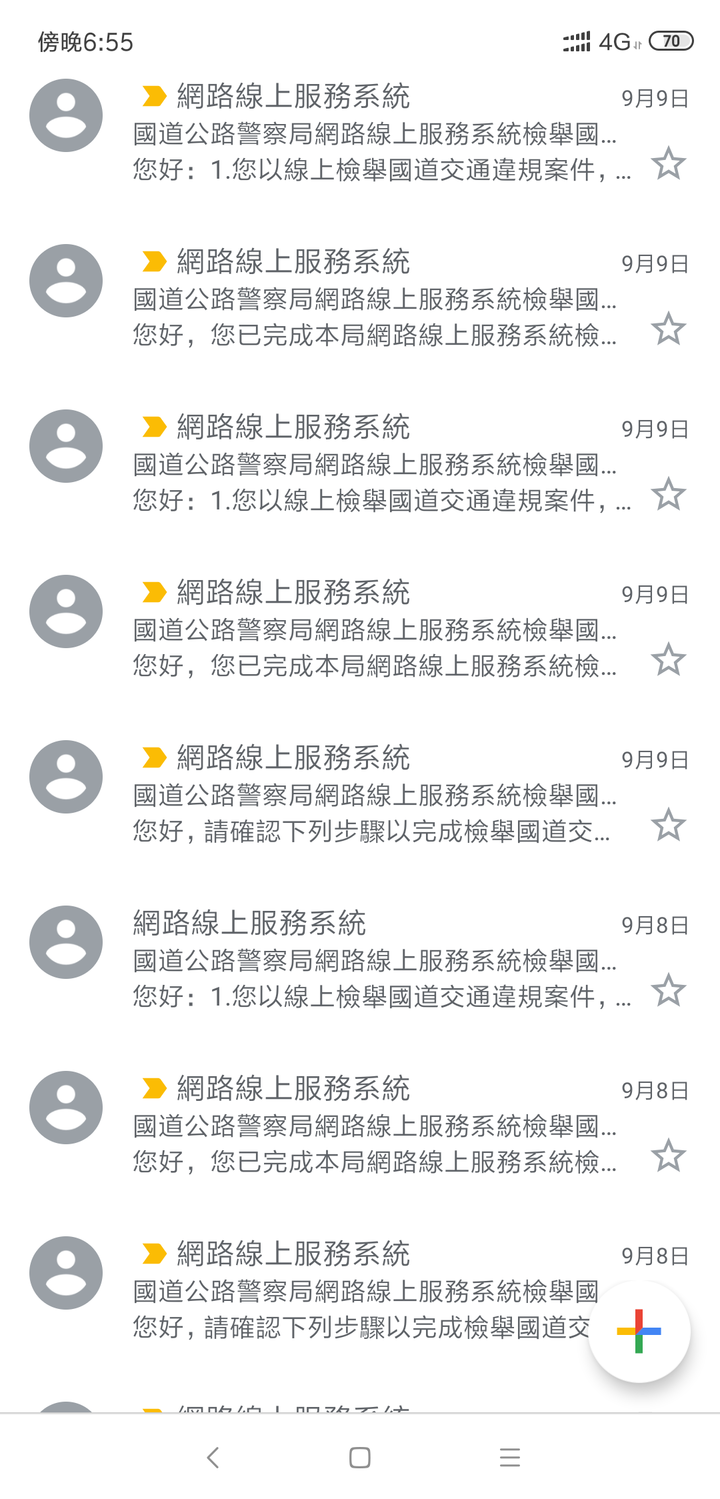Viewport: 720px width, 1499px height.
Task: Select the 9月9日 請確認下列步驟 email via its avatar
Action: (66, 777)
